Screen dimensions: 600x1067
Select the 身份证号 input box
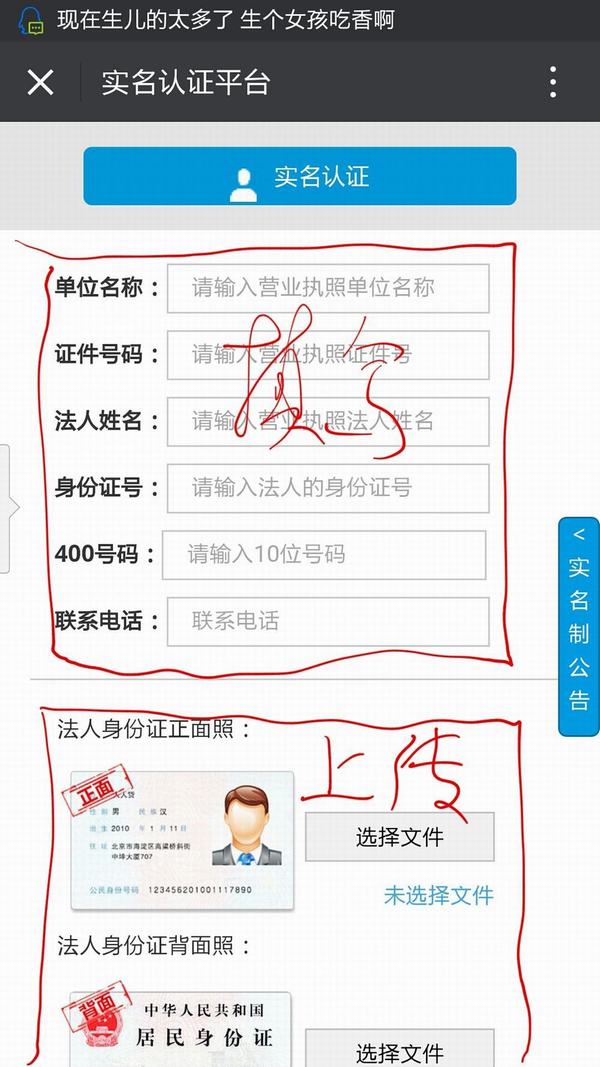328,488
